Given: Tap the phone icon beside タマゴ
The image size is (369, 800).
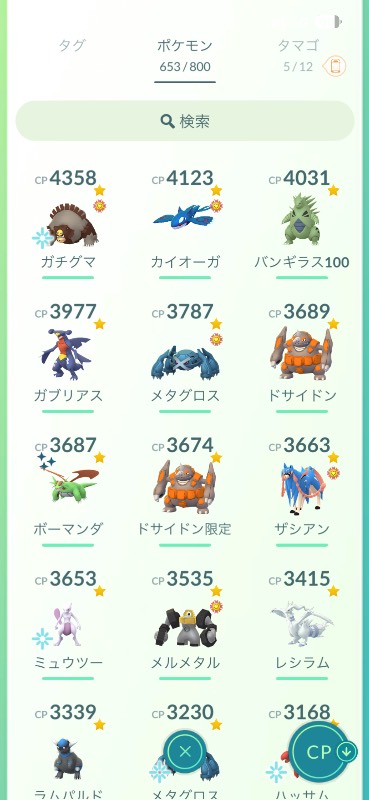Looking at the screenshot, I should click(x=335, y=66).
